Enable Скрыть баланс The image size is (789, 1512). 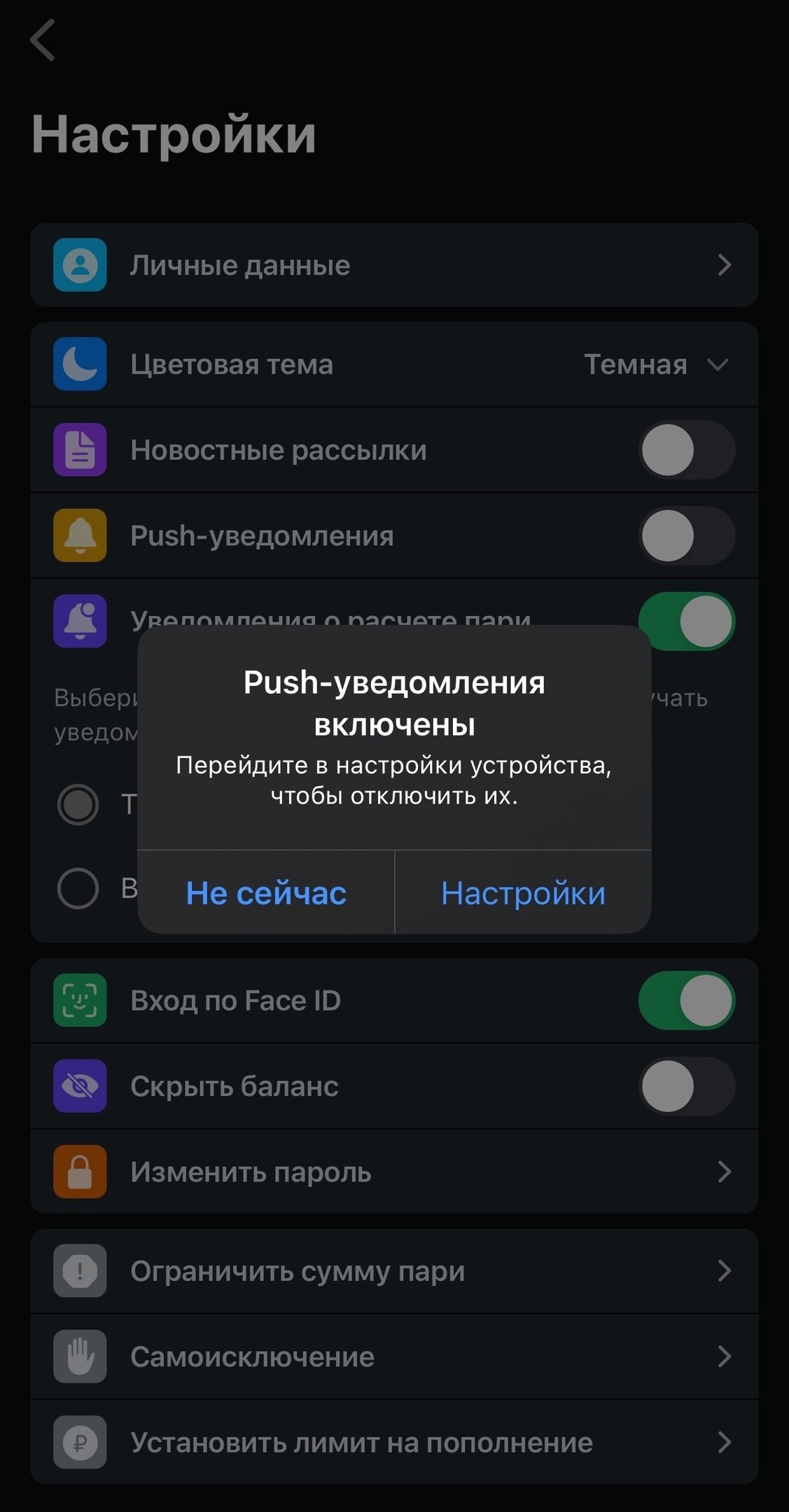[x=686, y=1086]
